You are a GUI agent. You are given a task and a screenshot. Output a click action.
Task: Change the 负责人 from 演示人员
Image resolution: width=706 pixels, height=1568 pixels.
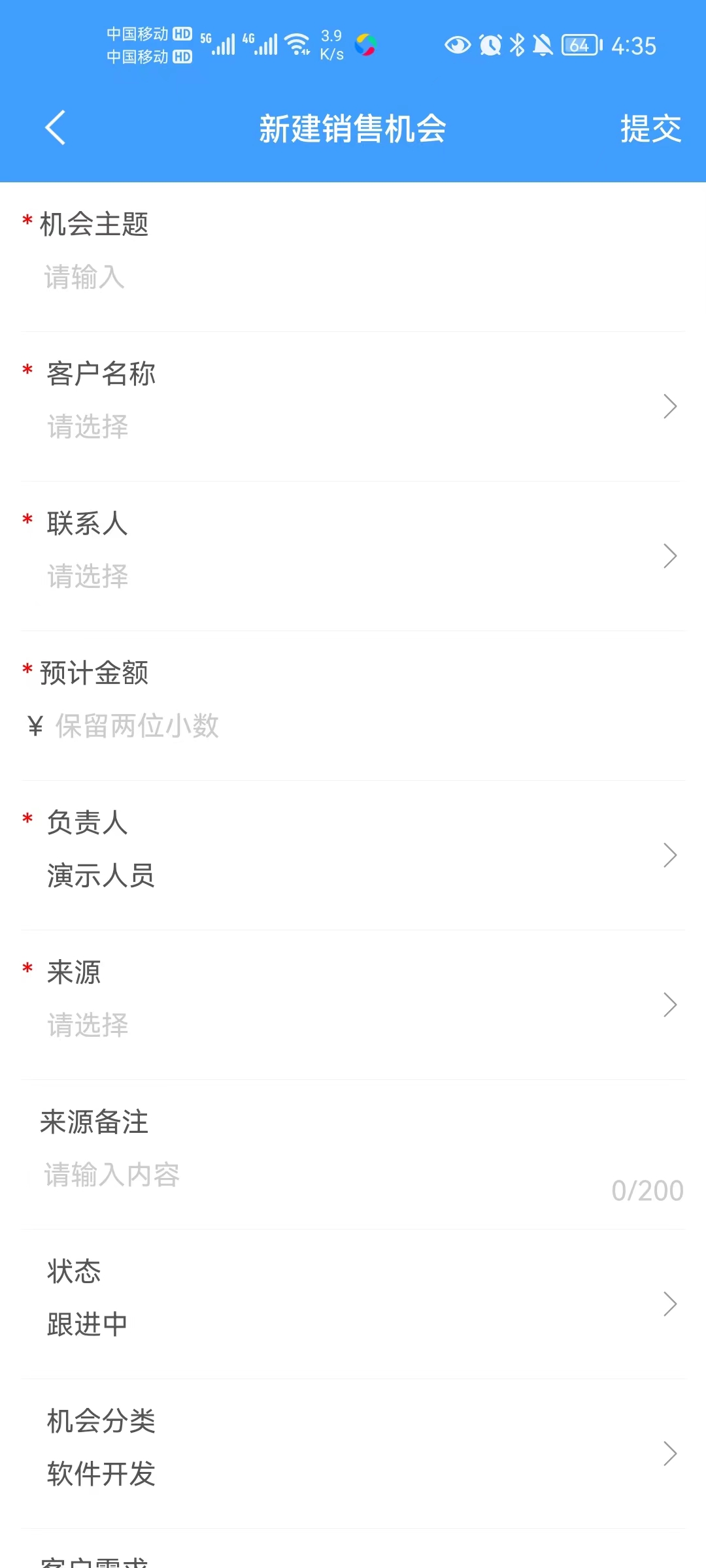[353, 855]
